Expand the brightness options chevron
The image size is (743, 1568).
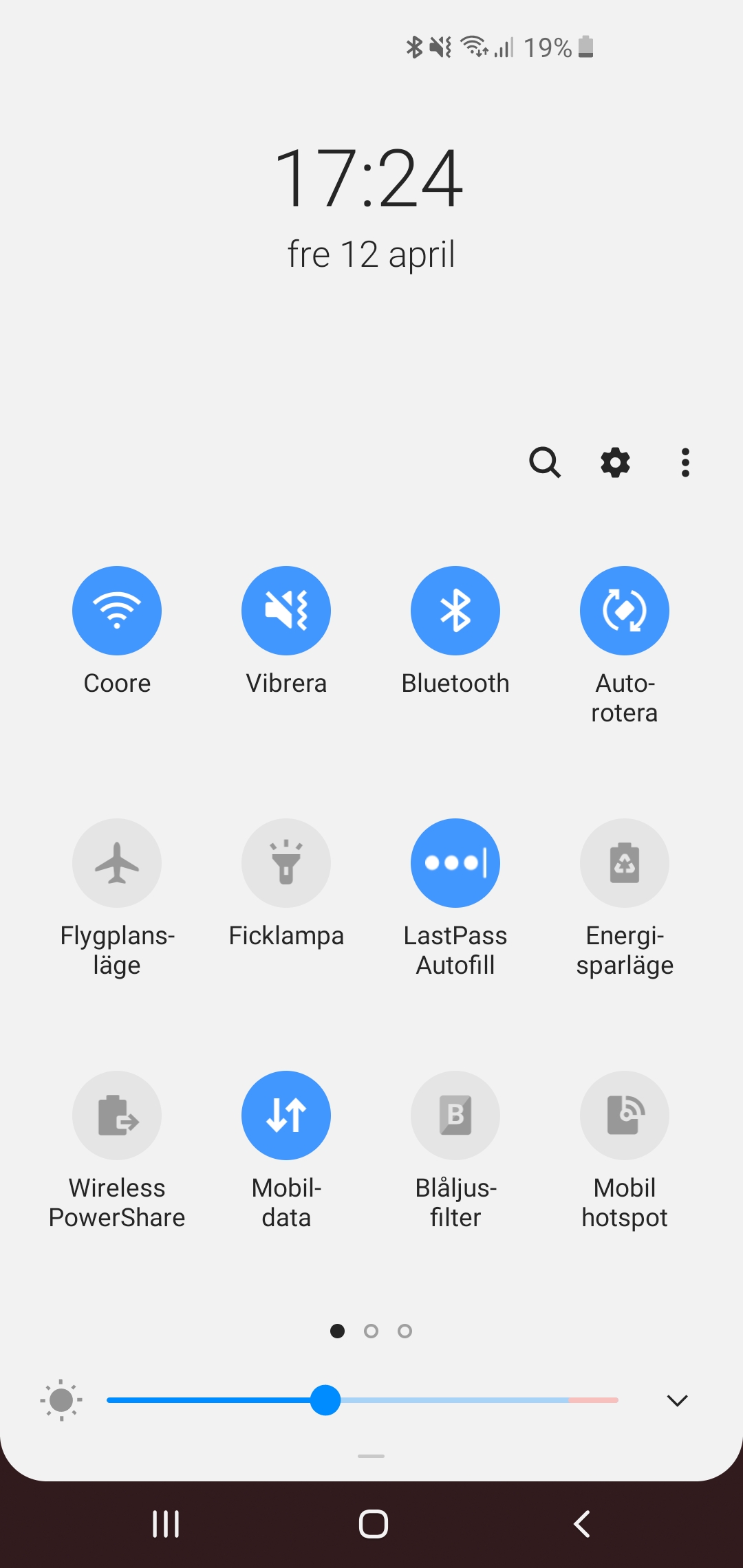click(677, 1400)
